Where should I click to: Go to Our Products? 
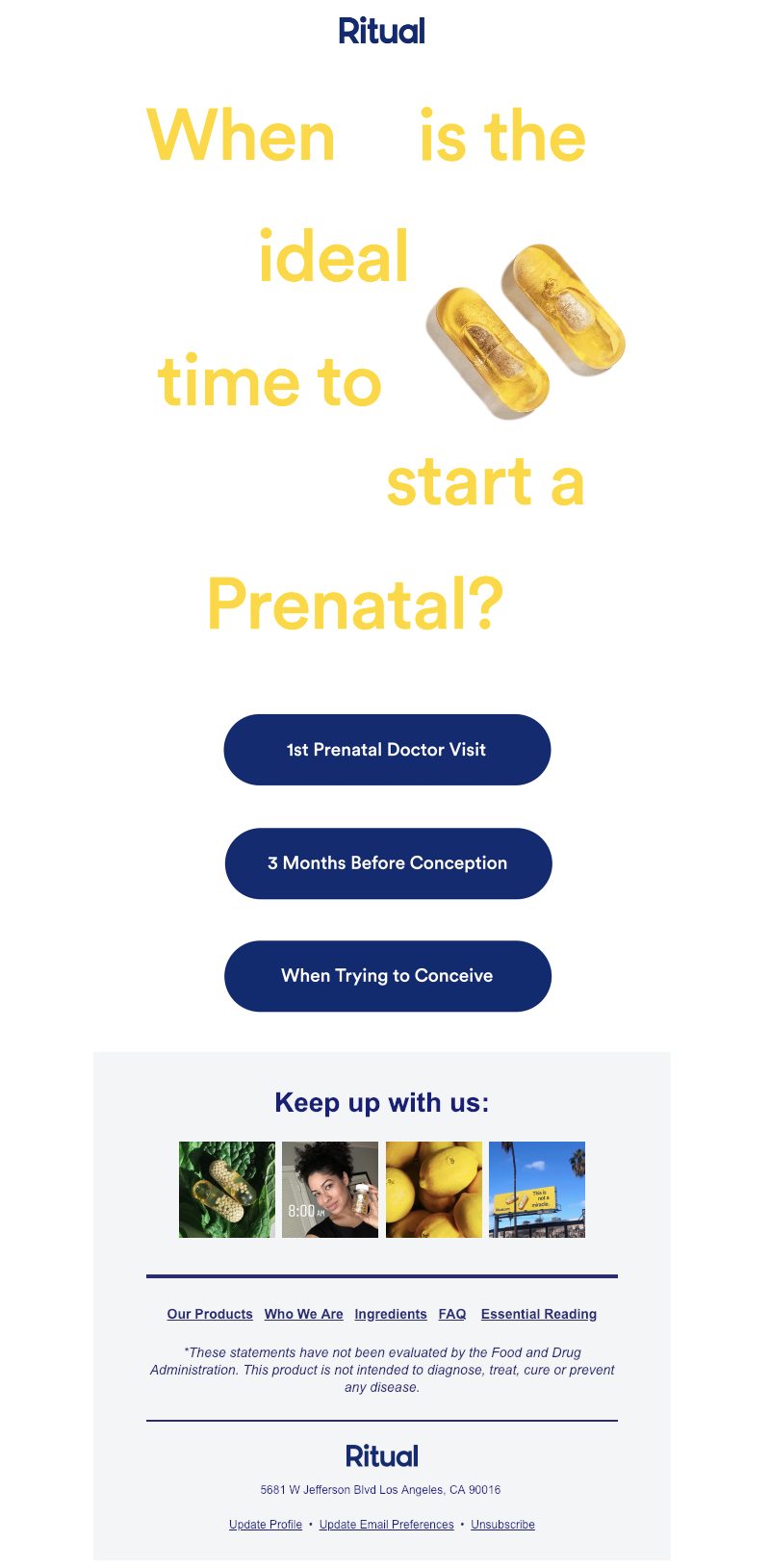click(210, 1314)
